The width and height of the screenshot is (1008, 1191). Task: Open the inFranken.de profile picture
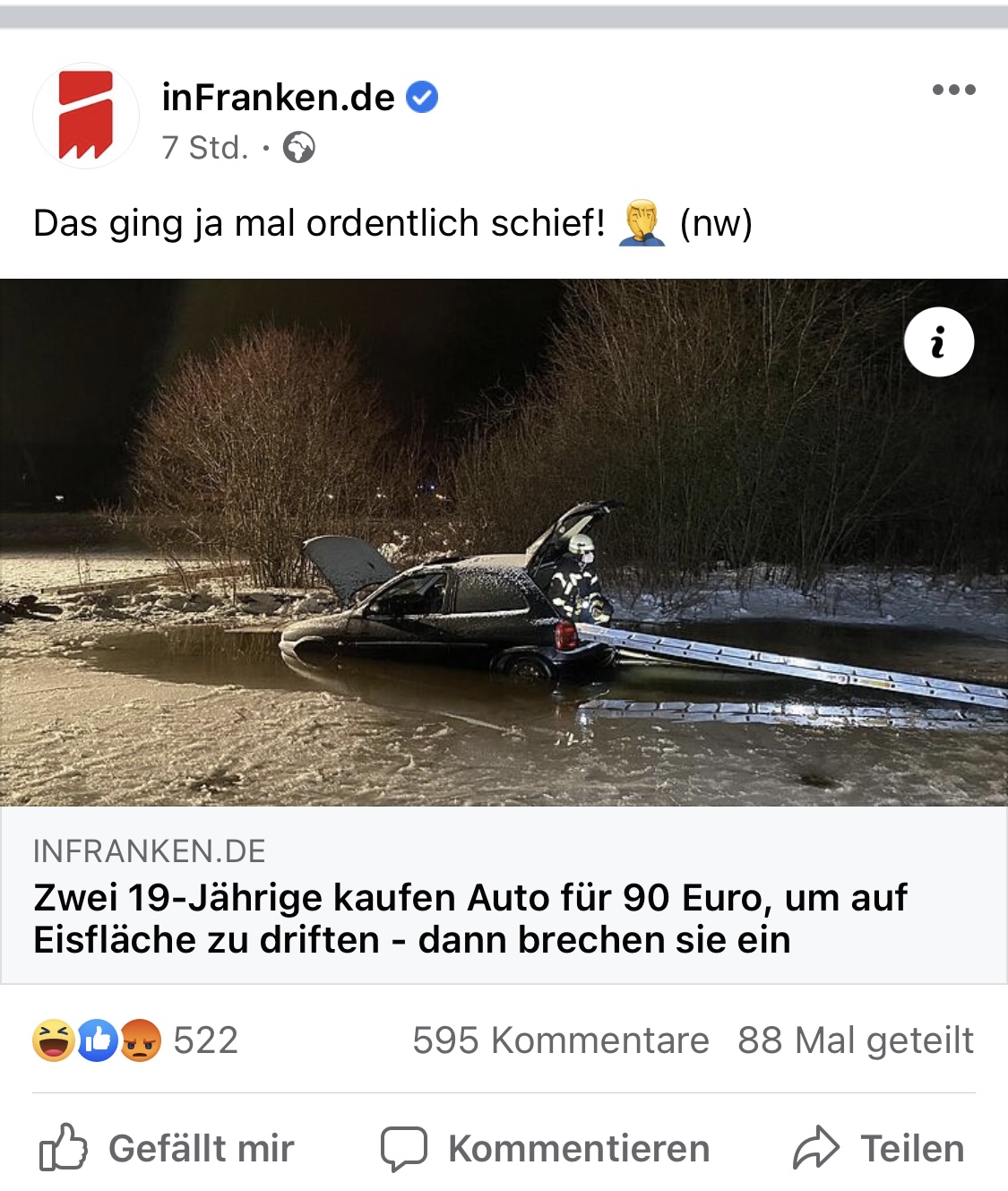[x=86, y=116]
